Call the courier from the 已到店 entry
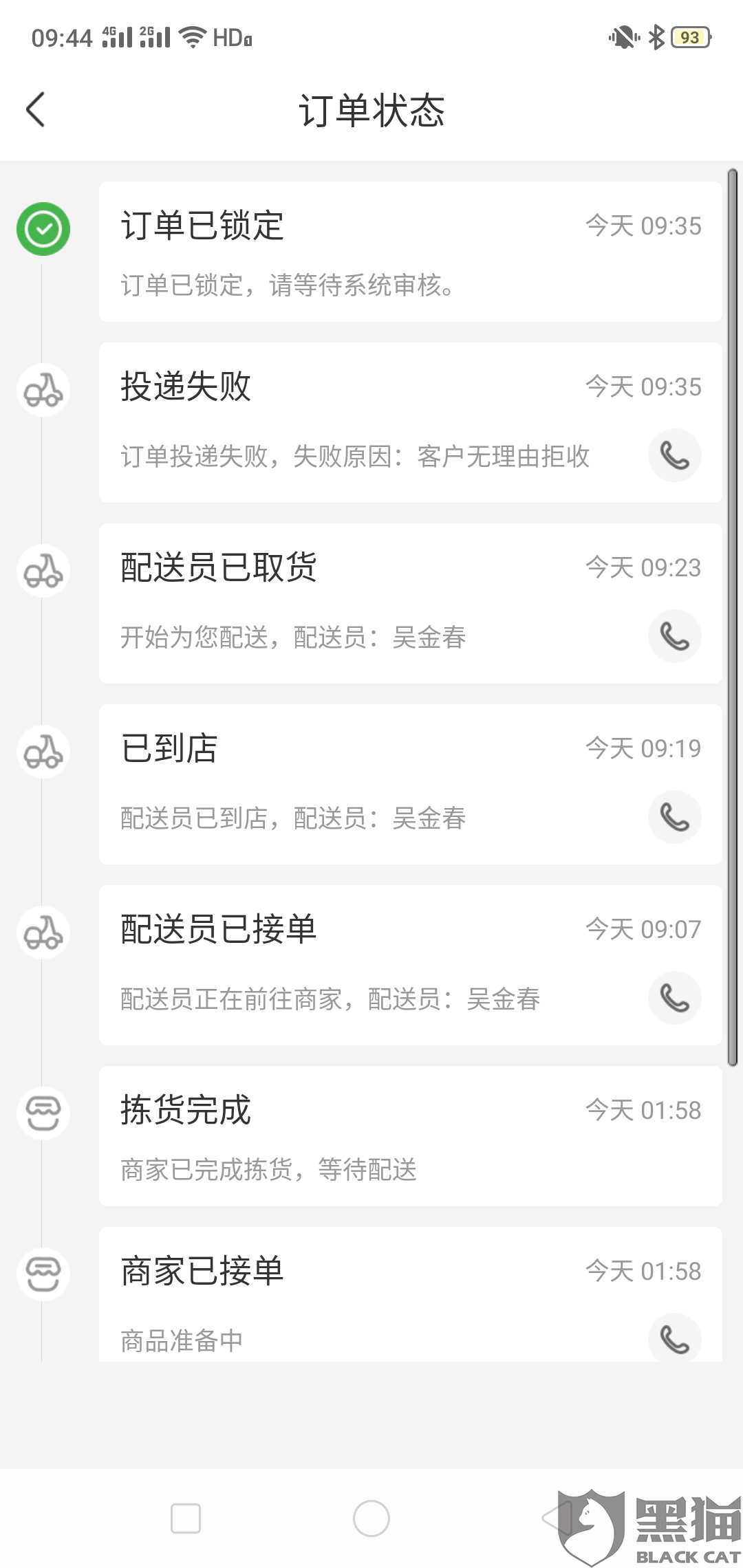Viewport: 743px width, 1568px height. tap(674, 817)
